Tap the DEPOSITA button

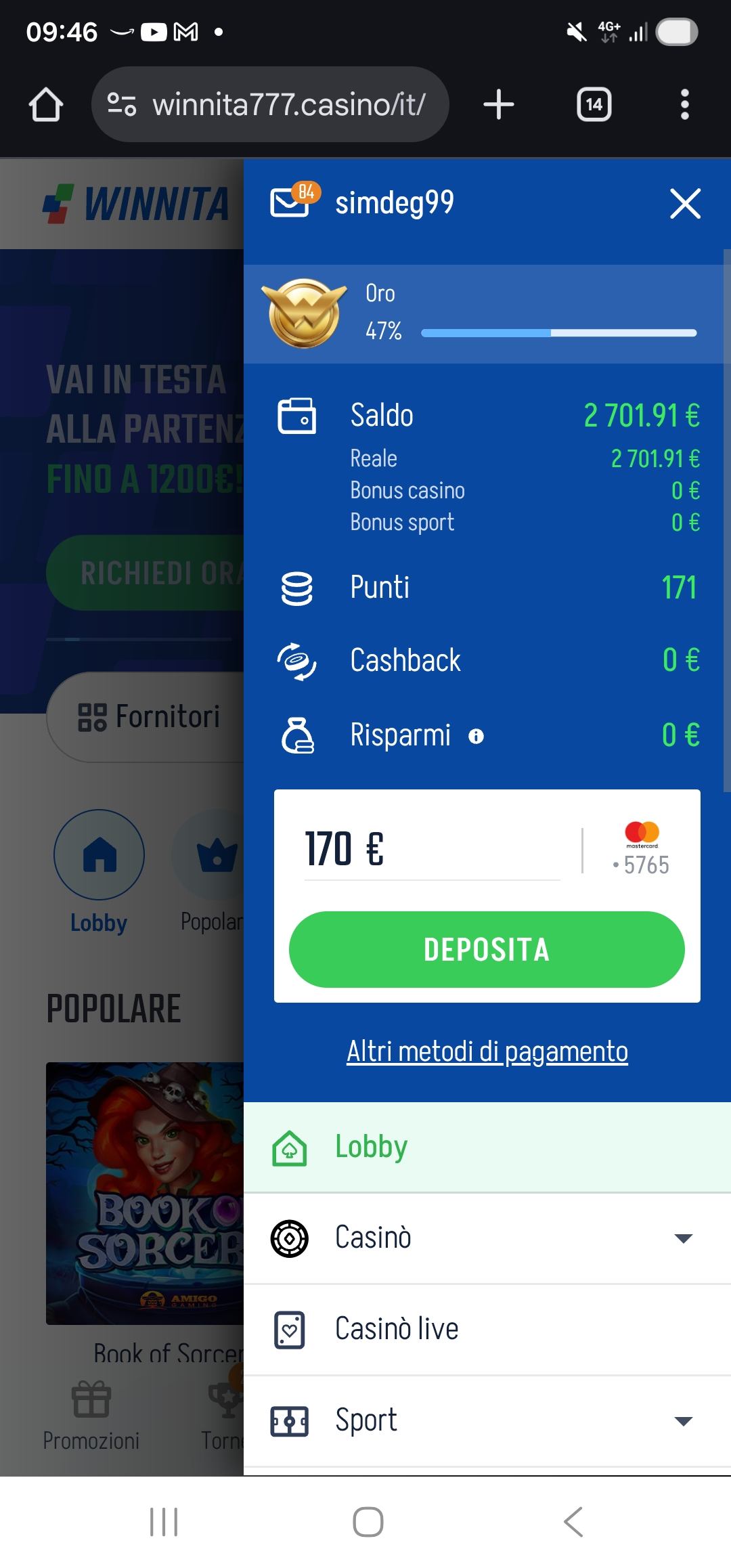coord(487,949)
